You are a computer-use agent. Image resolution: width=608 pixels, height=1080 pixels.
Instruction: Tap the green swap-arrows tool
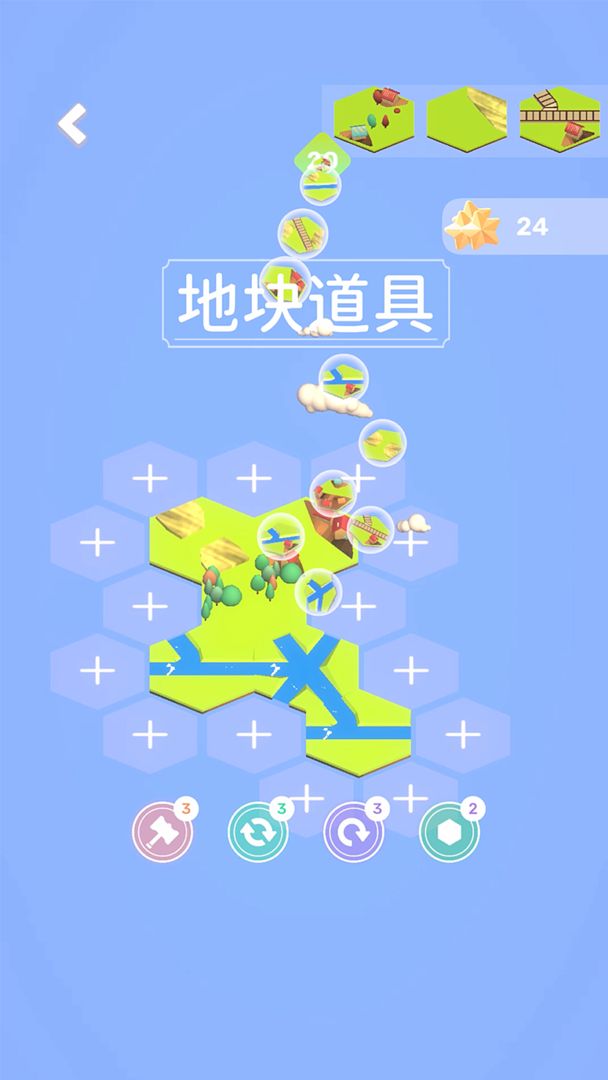[x=257, y=832]
